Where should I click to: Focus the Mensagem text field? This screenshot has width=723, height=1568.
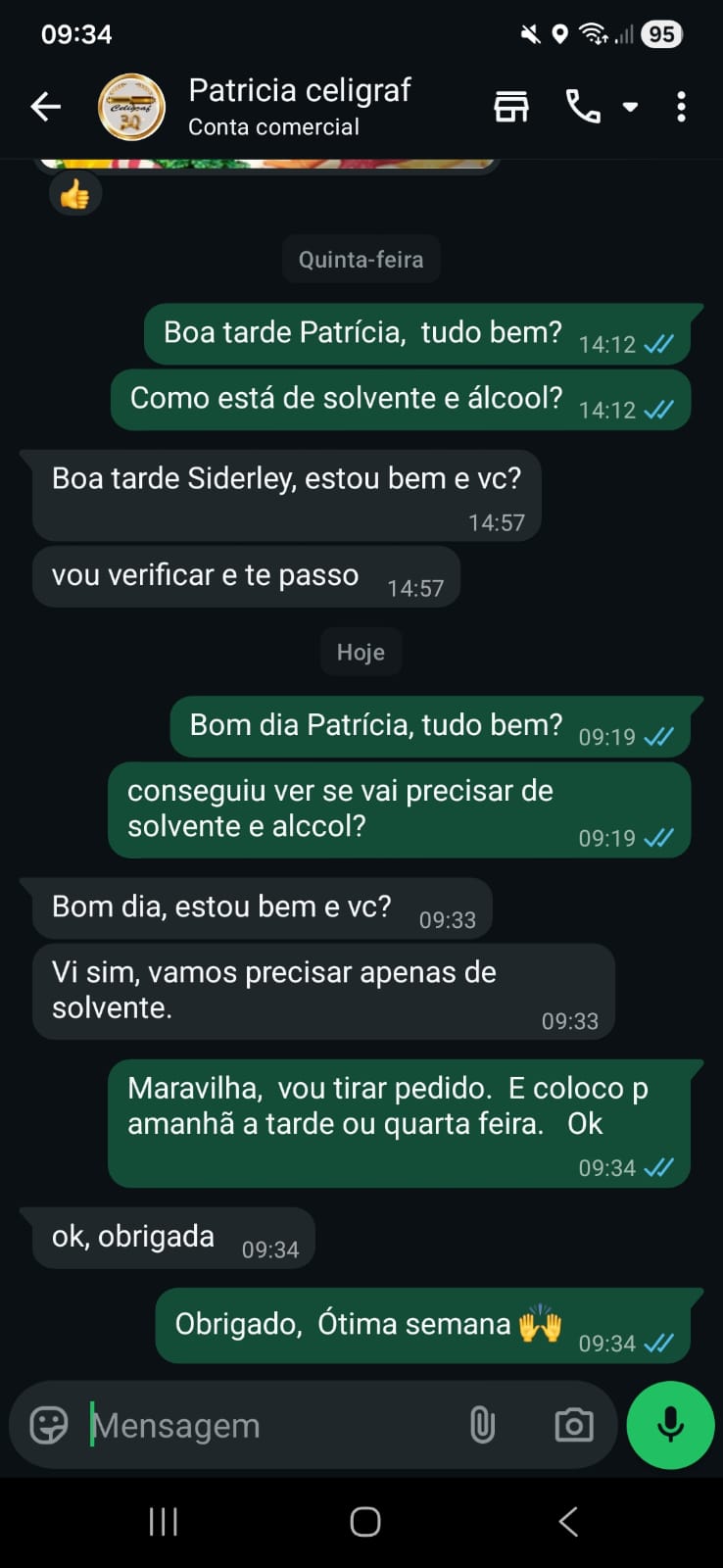tap(265, 1425)
